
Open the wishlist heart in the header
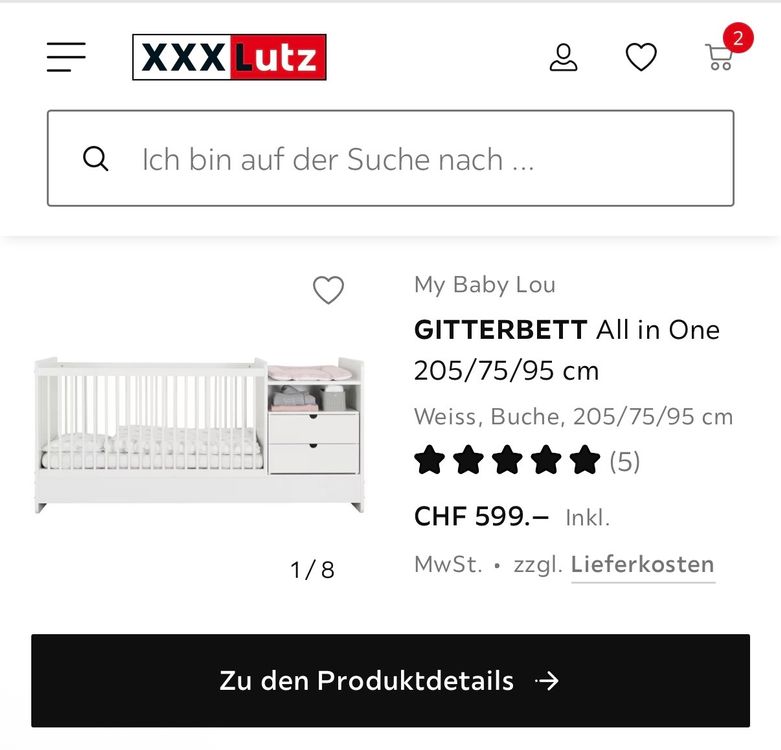[641, 57]
